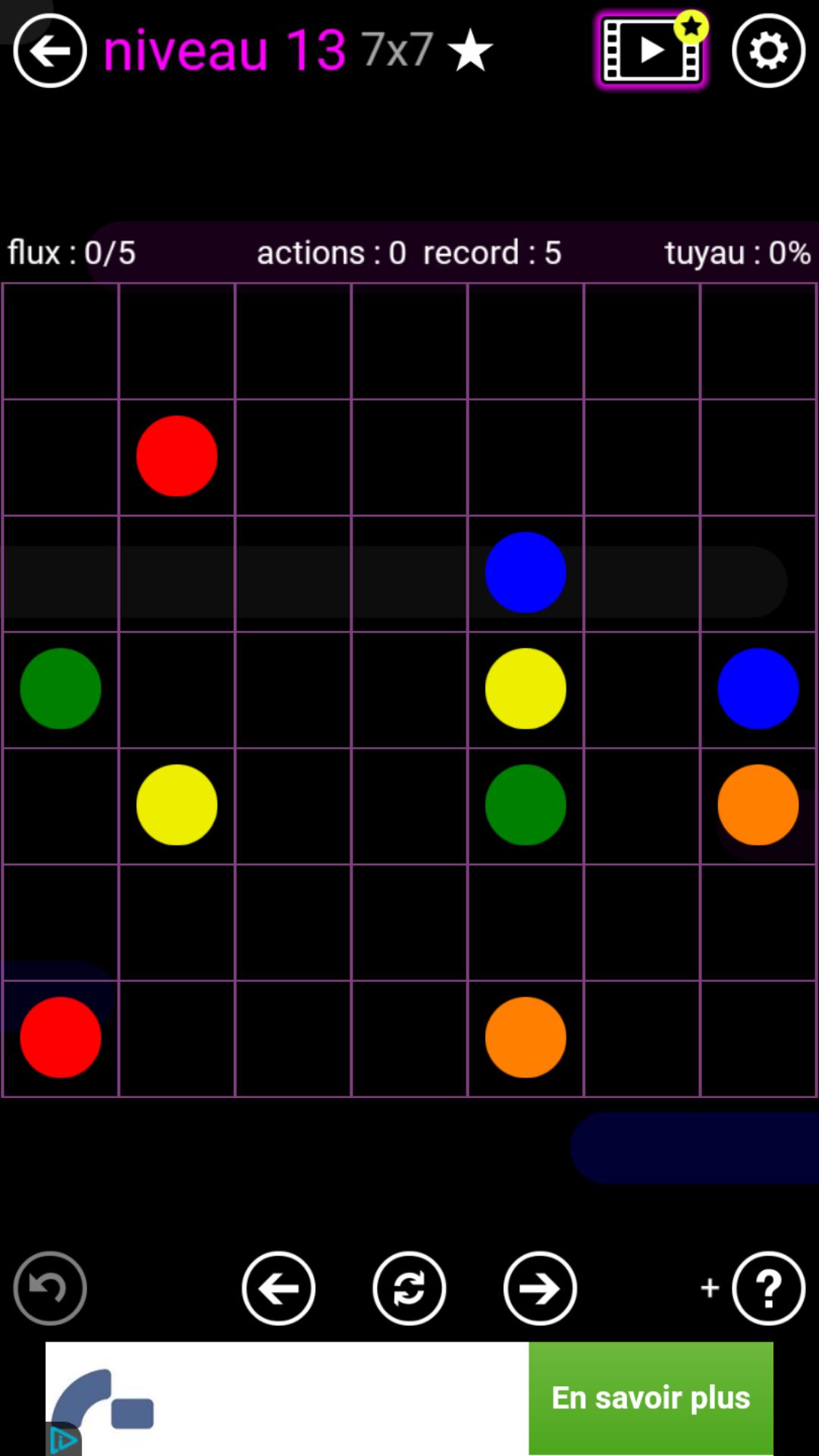Tap the En savoir plus ad button
This screenshot has height=1456, width=819.
click(651, 1398)
